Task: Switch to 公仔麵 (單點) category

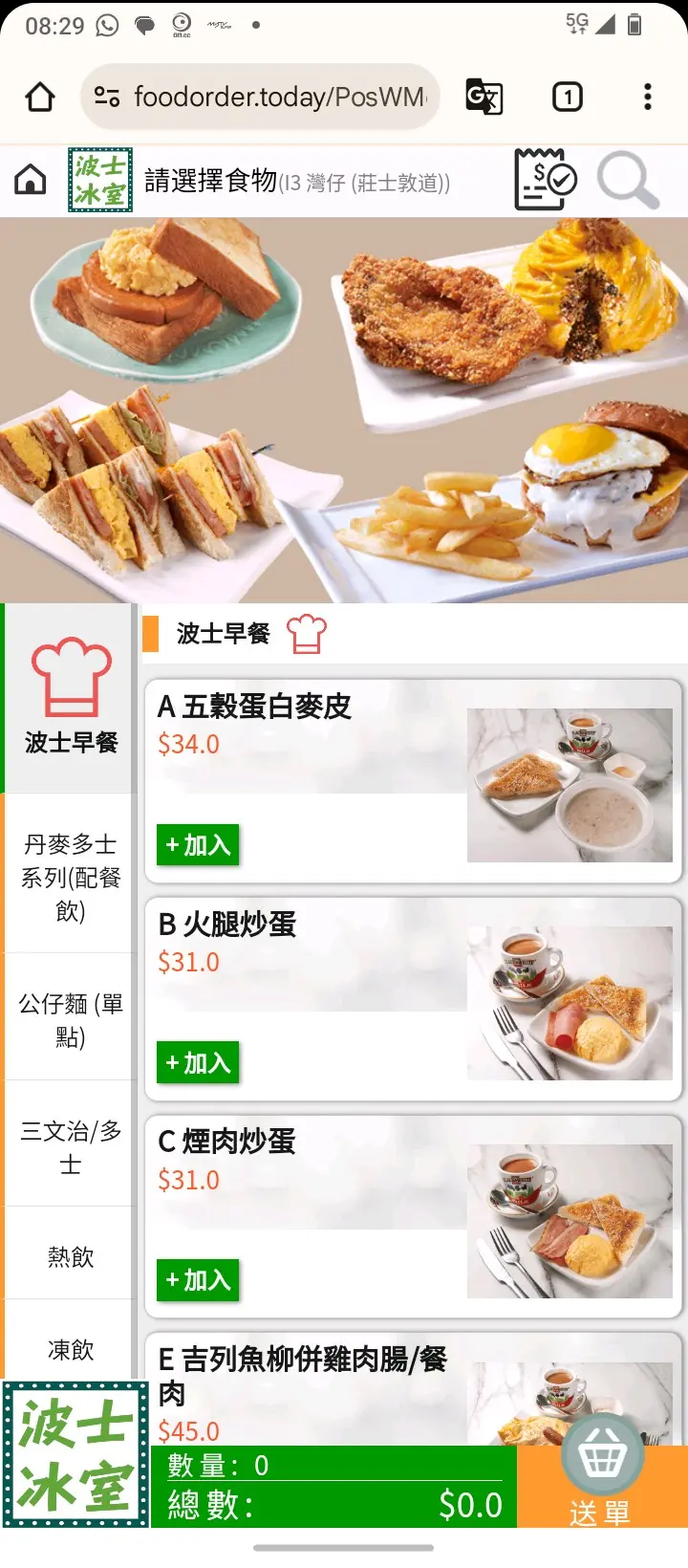Action: (70, 1019)
